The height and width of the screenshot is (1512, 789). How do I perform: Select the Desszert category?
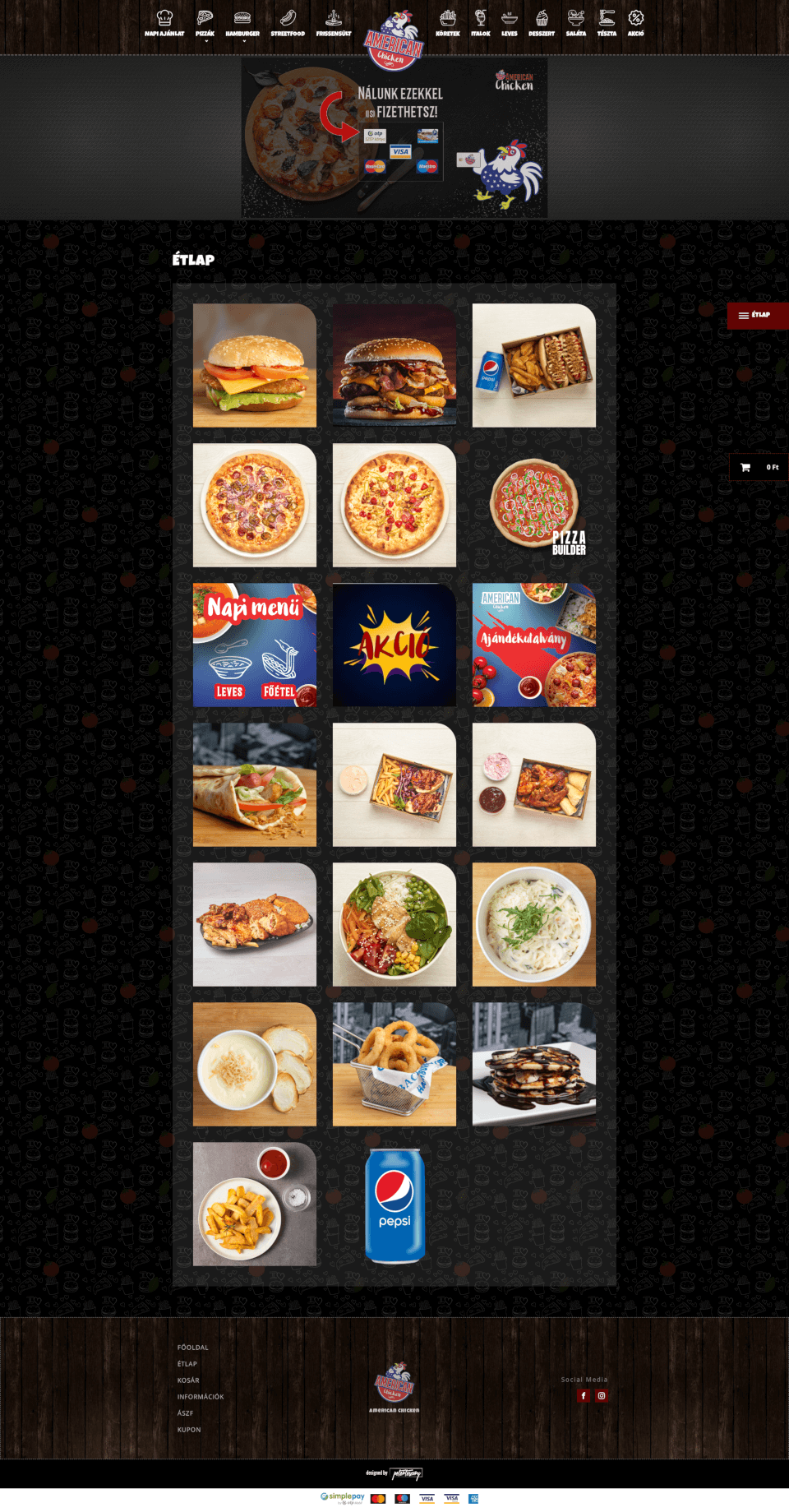(x=542, y=24)
